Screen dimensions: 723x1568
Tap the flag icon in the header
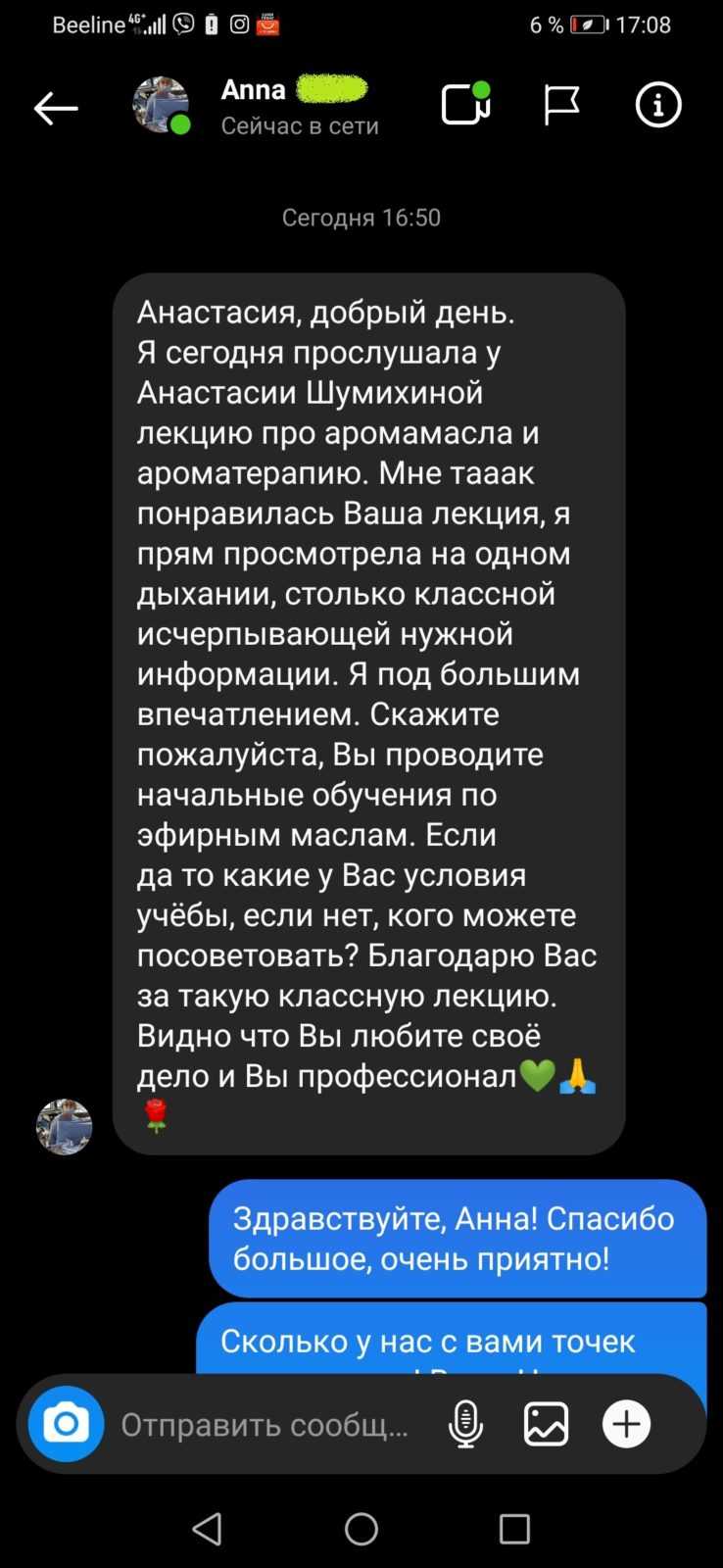click(561, 105)
